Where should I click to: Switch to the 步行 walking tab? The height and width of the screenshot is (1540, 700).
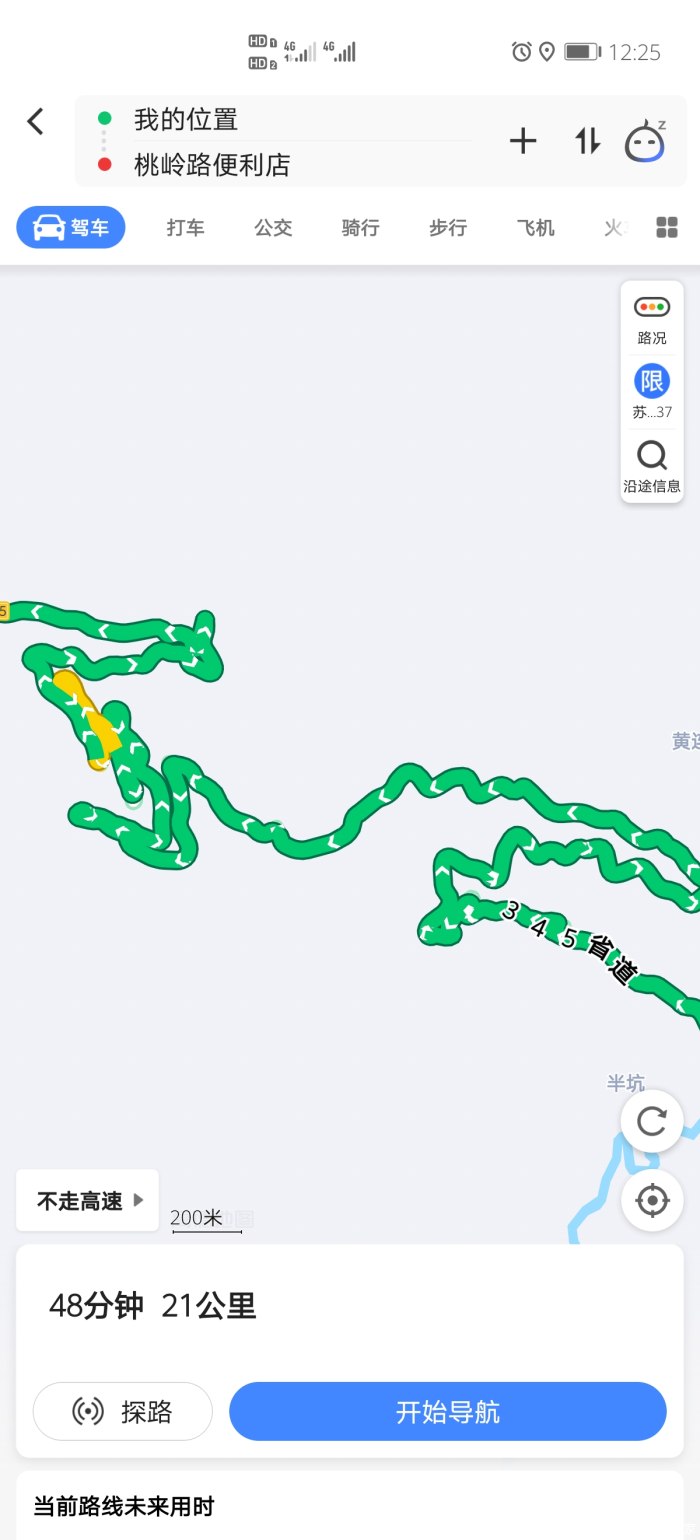coord(448,228)
